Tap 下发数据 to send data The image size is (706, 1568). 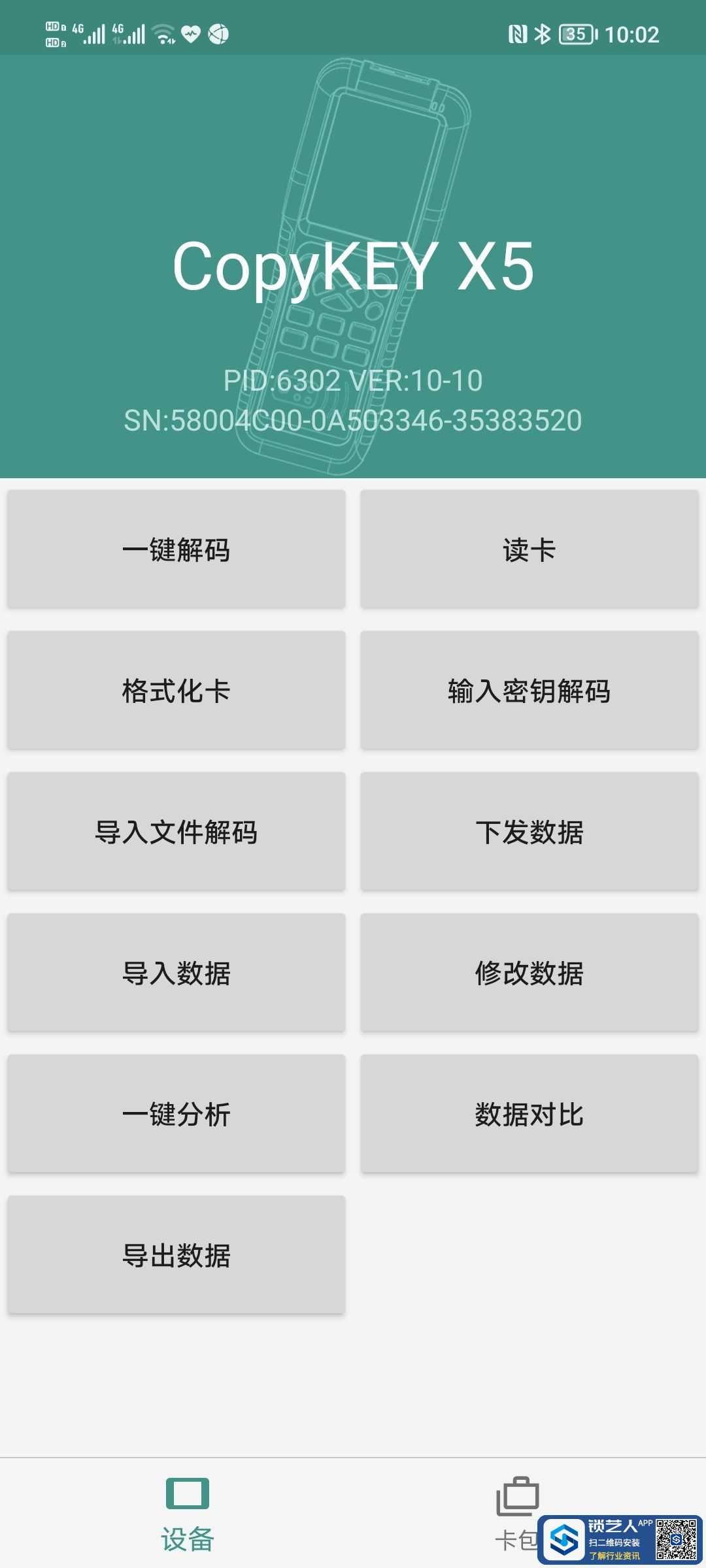click(529, 832)
